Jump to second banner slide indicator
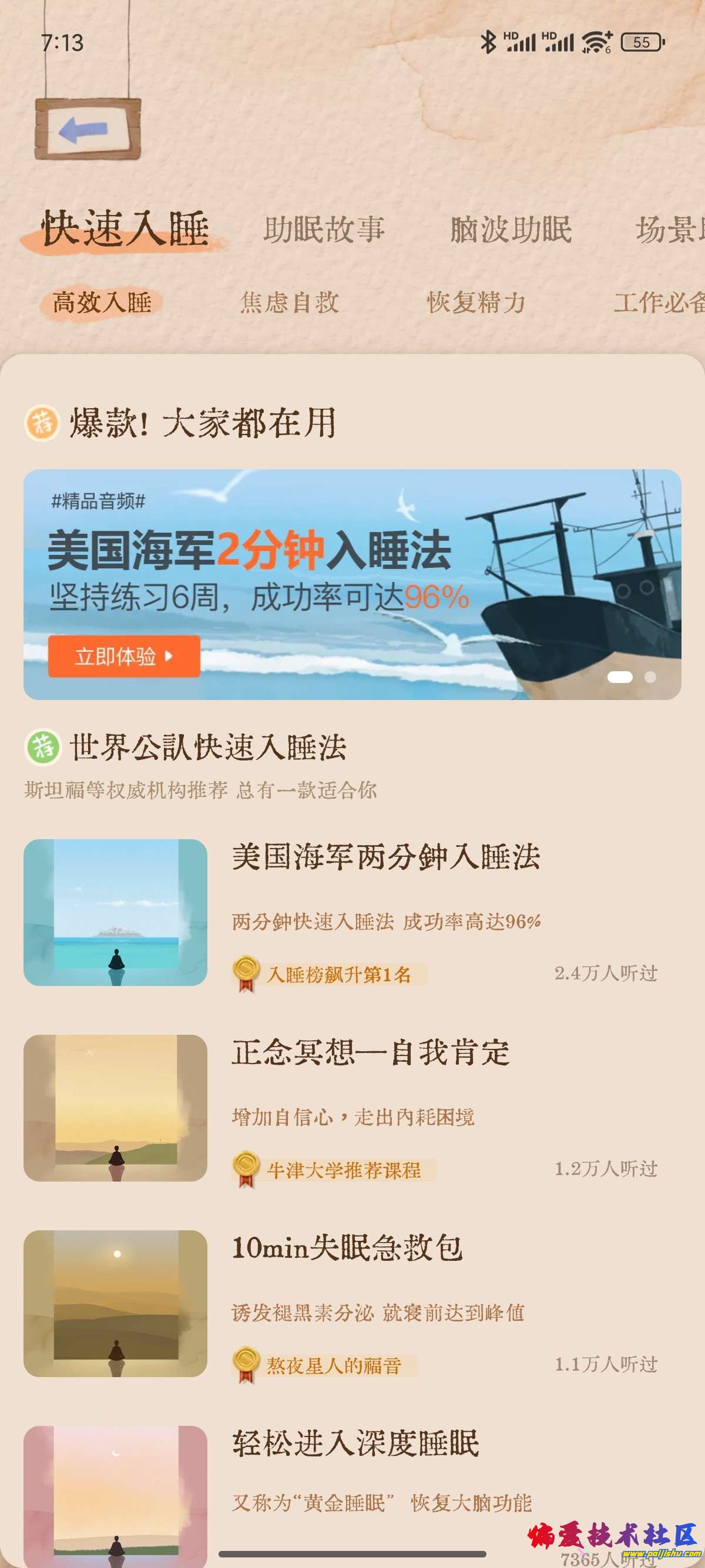This screenshot has width=705, height=1568. (650, 677)
